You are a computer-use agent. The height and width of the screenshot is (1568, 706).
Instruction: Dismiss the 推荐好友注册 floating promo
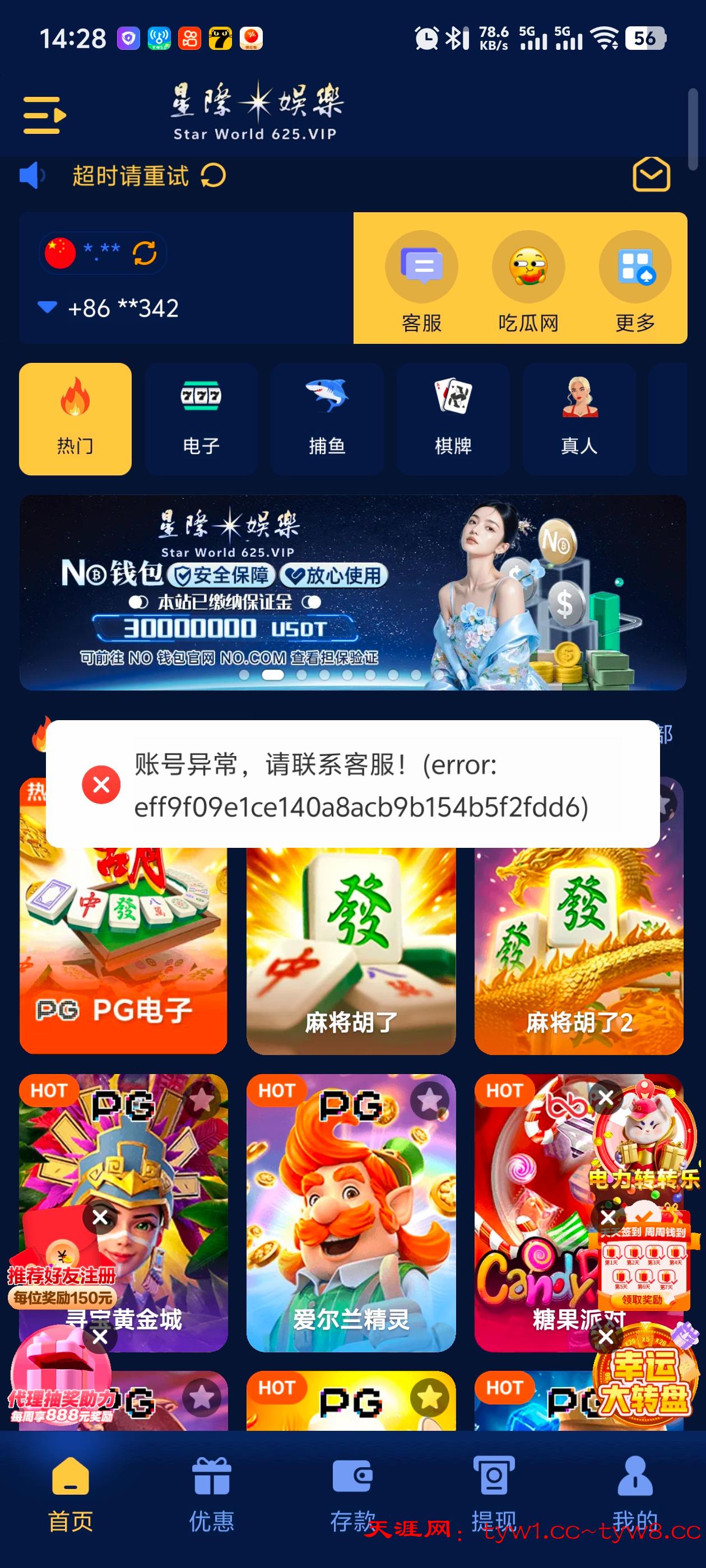(100, 1217)
